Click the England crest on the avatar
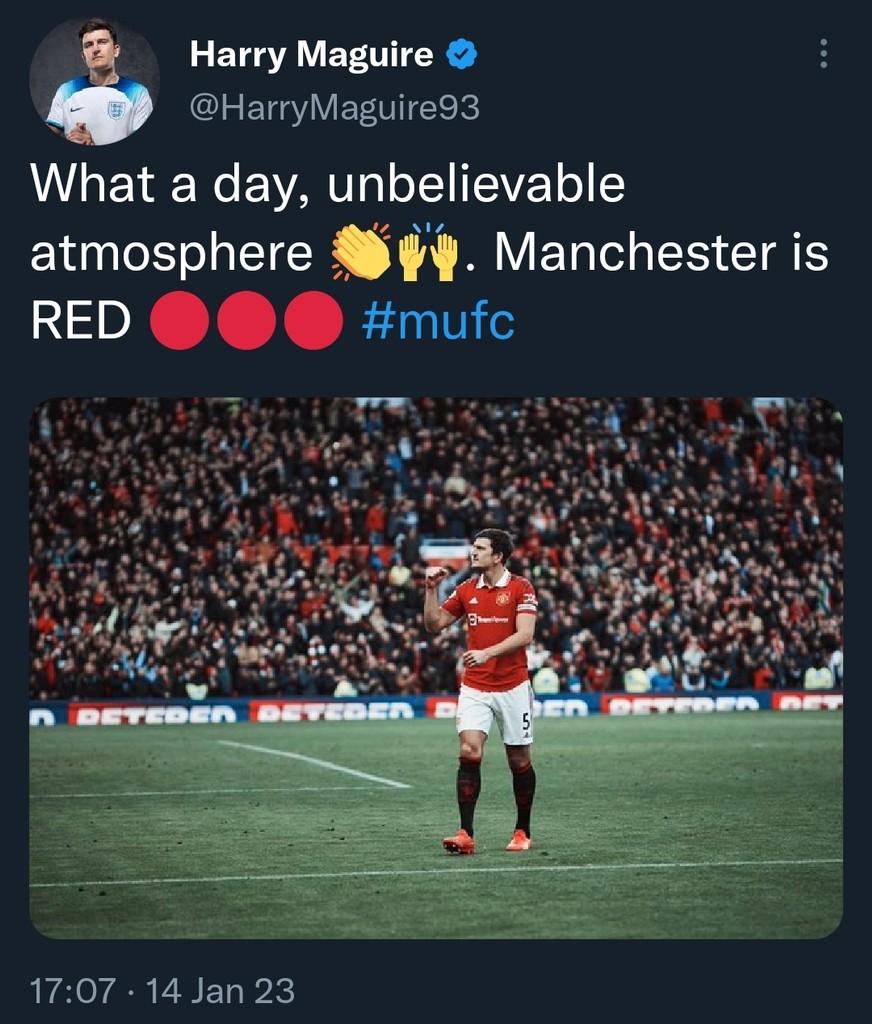This screenshot has height=1024, width=872. (x=113, y=107)
